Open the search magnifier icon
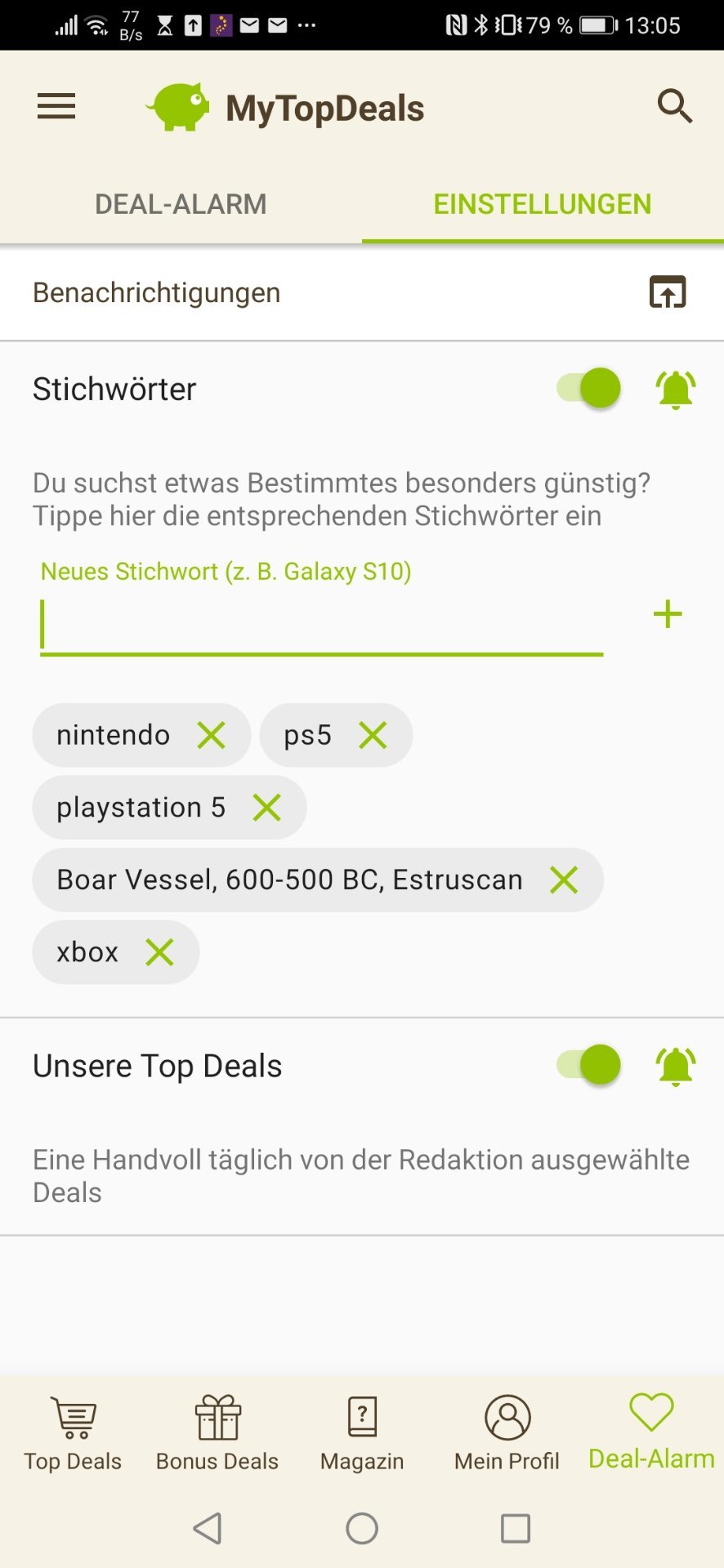 tap(674, 107)
